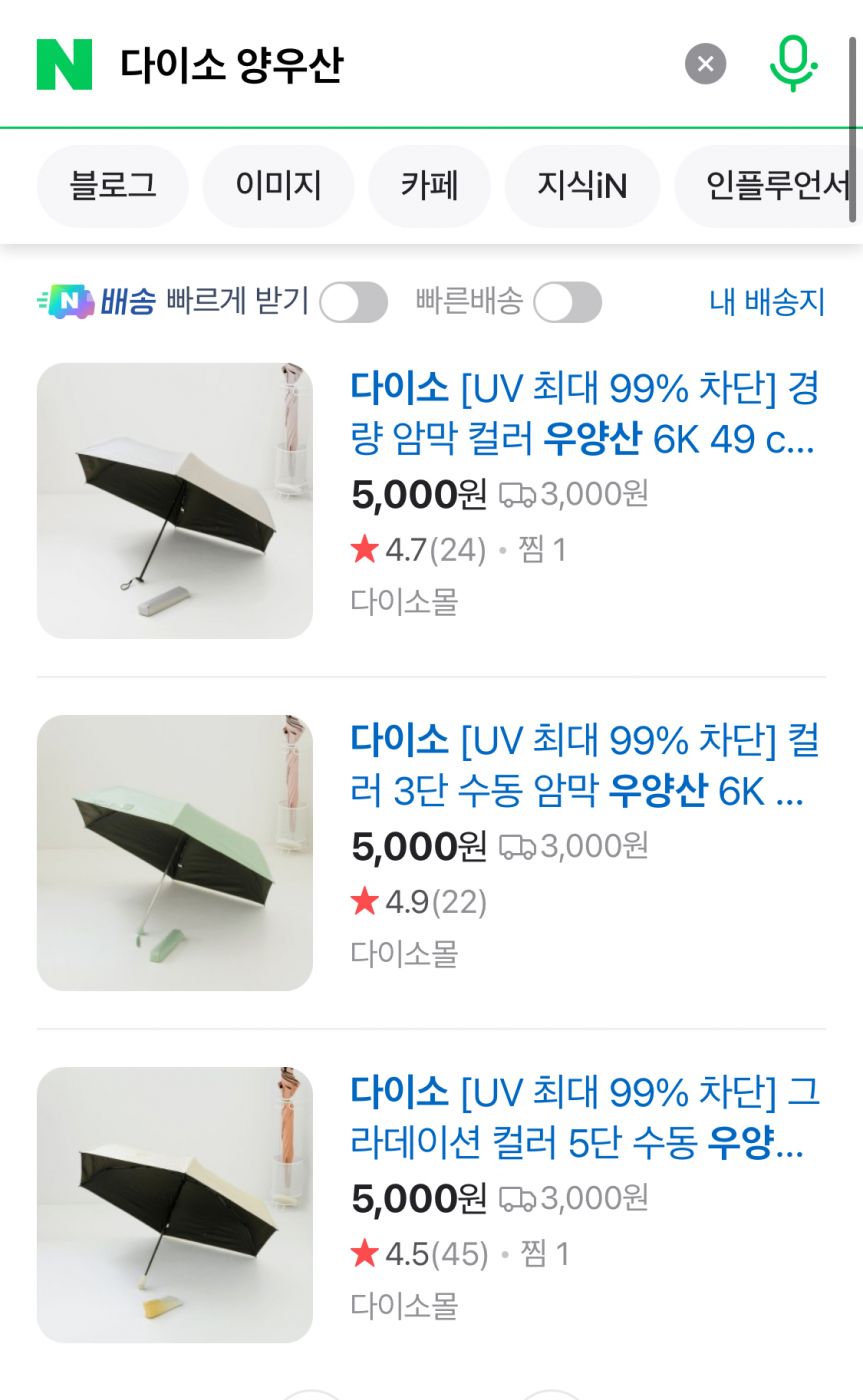Screen dimensions: 863x1400
Task: Tap the Naver logo to go home
Action: (64, 64)
